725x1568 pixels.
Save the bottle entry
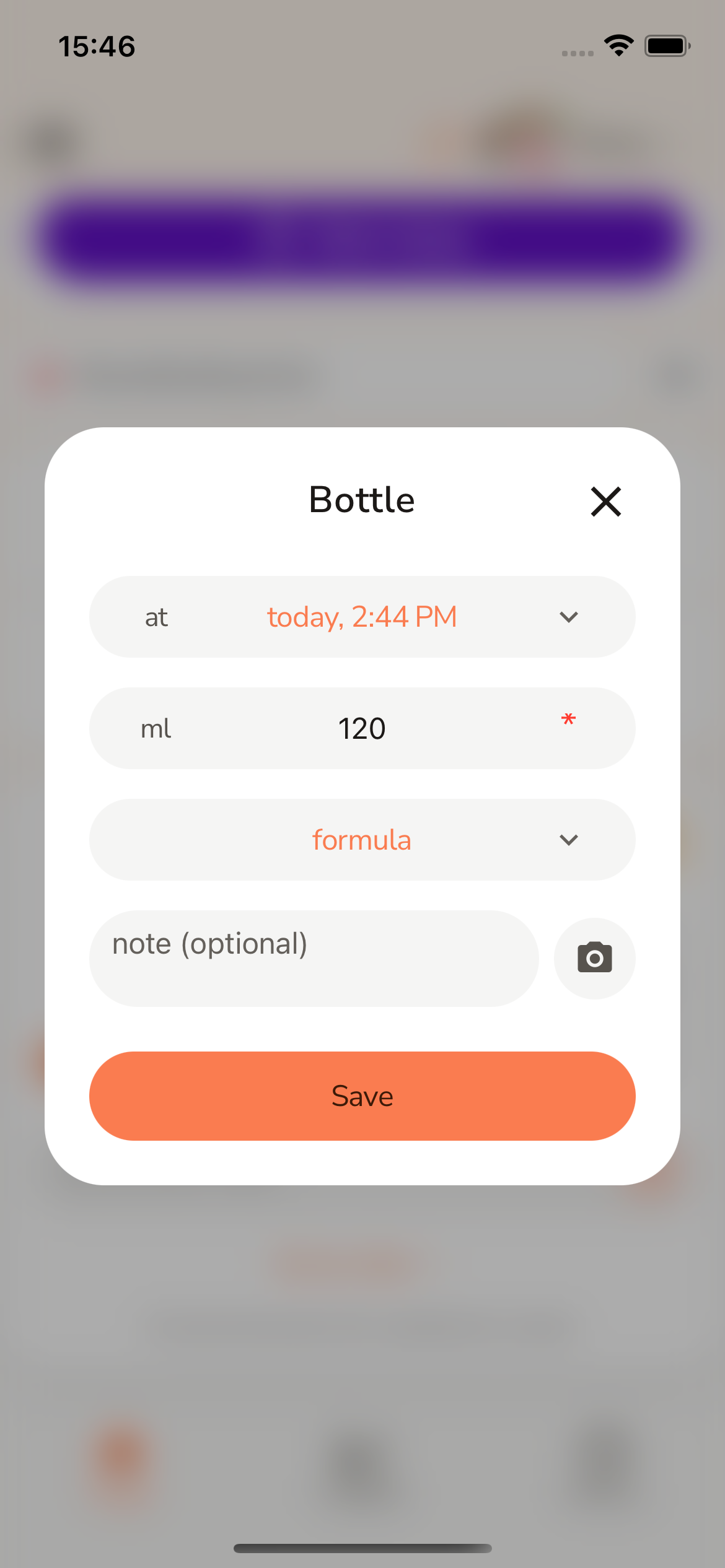pyautogui.click(x=362, y=1096)
